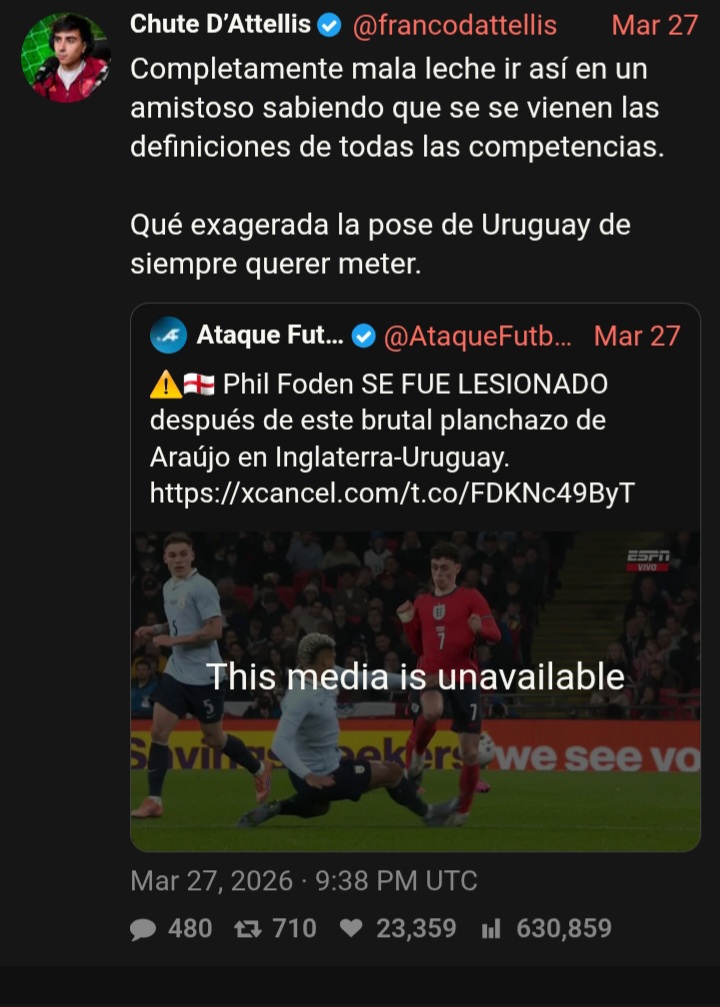Open Chute D'Attellis profile picture
This screenshot has height=1007, width=720.
pyautogui.click(x=65, y=58)
